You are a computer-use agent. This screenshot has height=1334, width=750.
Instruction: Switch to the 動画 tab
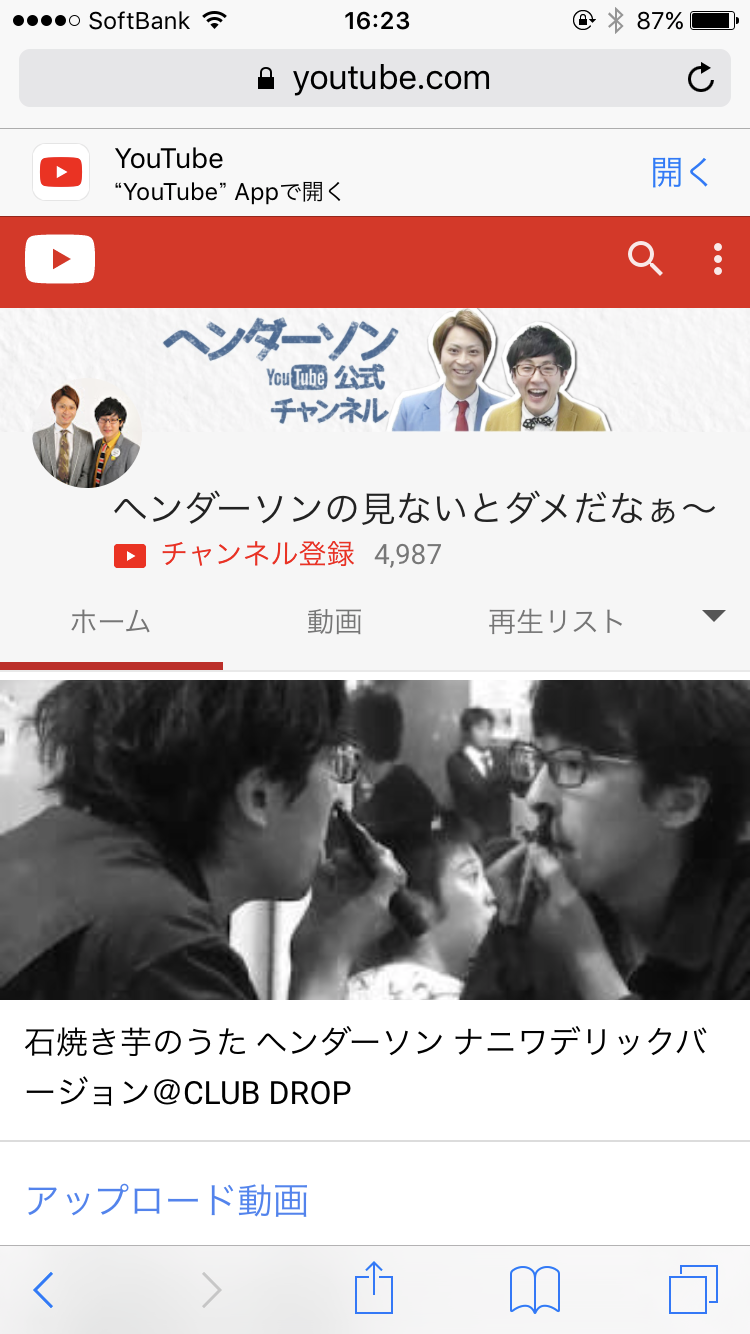(x=334, y=622)
